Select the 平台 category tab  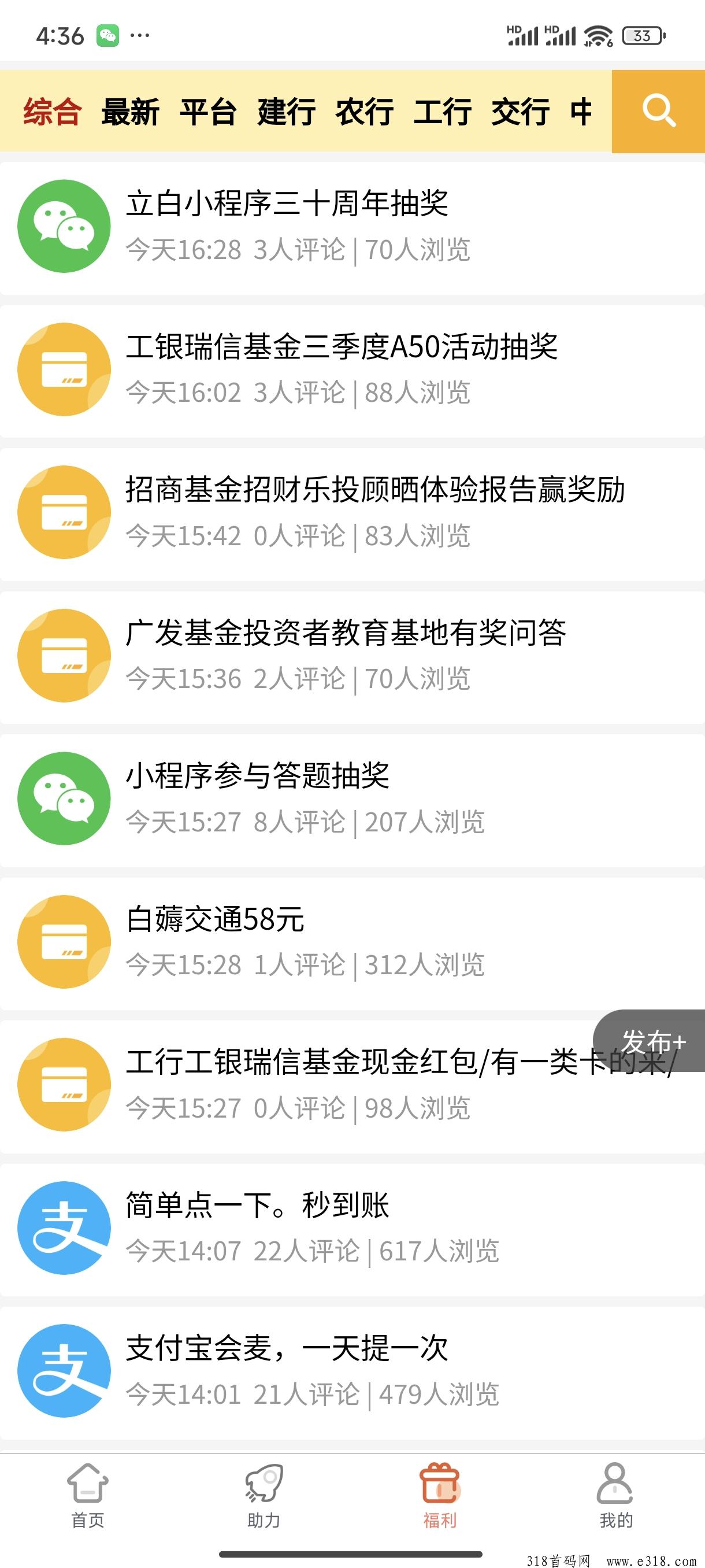pos(208,112)
